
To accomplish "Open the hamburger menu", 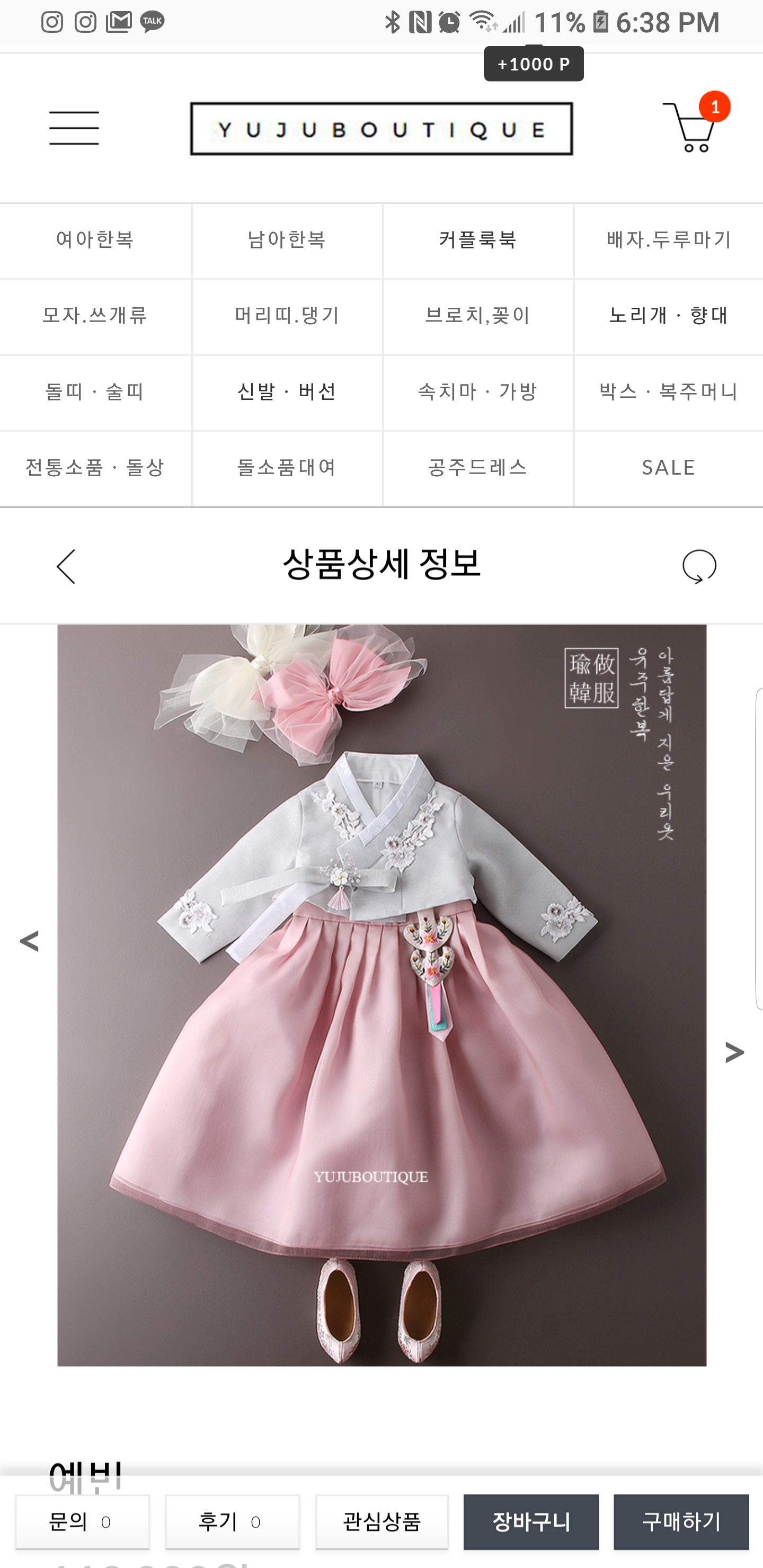I will pos(74,128).
